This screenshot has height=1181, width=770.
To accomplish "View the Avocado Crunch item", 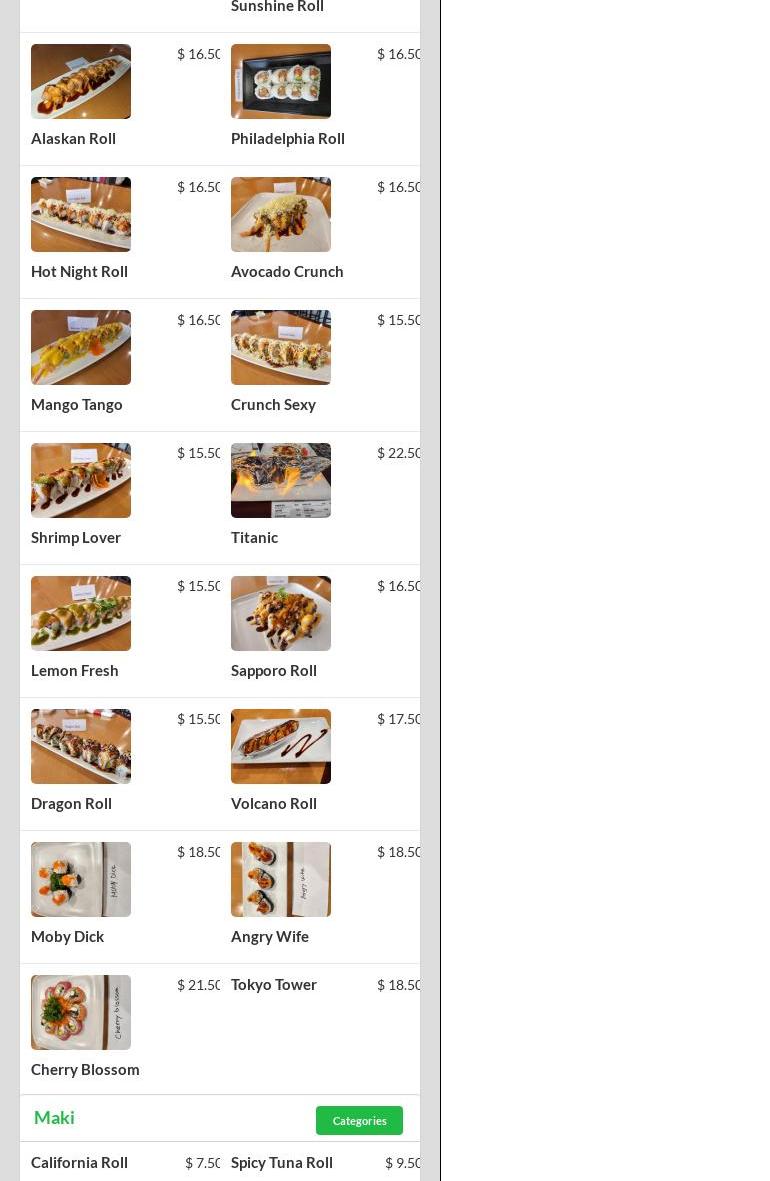I will [287, 271].
